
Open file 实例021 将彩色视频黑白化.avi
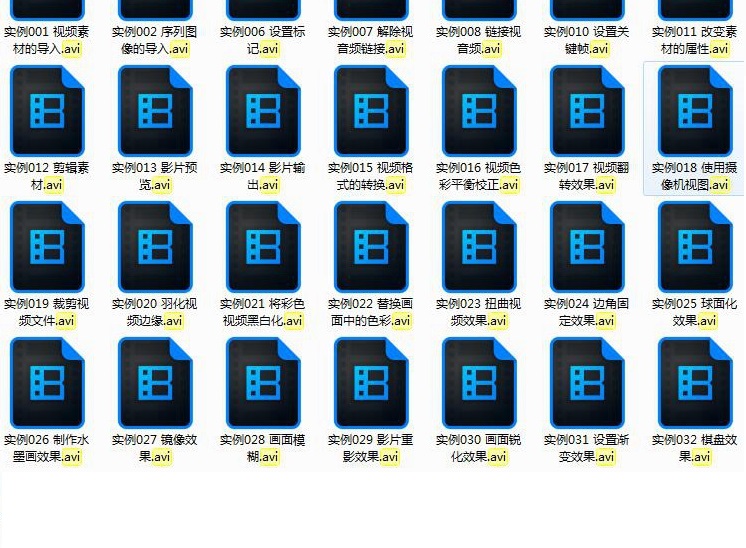262,247
